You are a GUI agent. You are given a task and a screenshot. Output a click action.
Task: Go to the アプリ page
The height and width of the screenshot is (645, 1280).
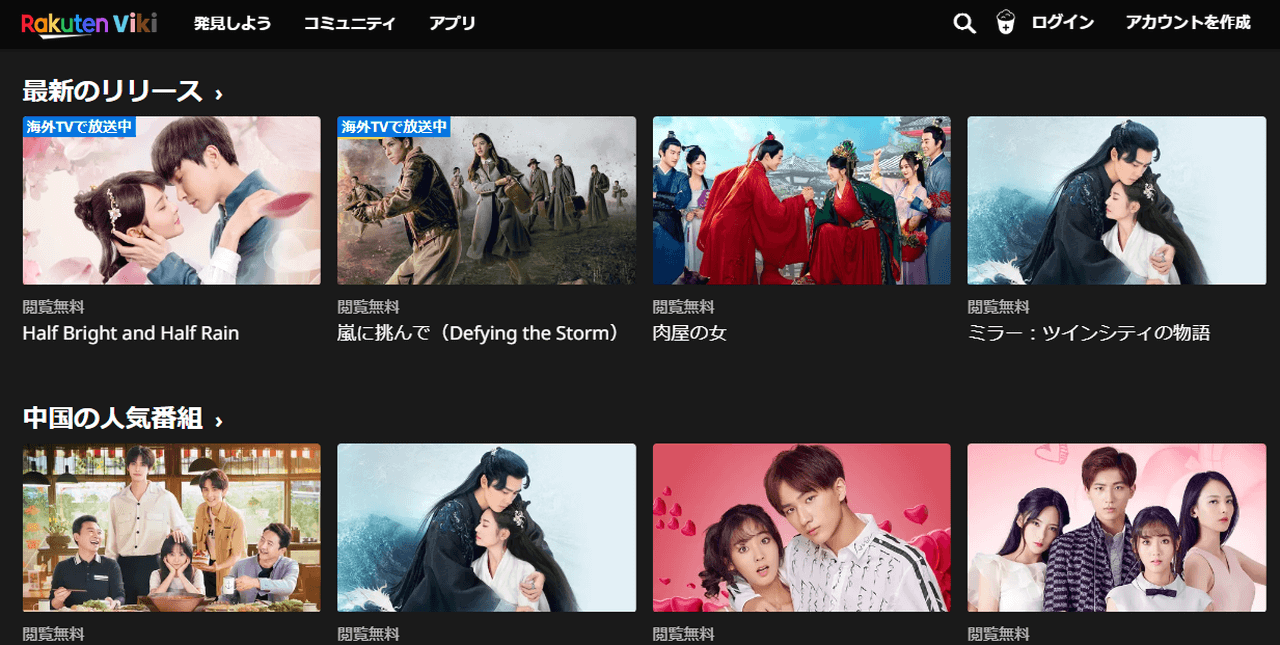(452, 23)
